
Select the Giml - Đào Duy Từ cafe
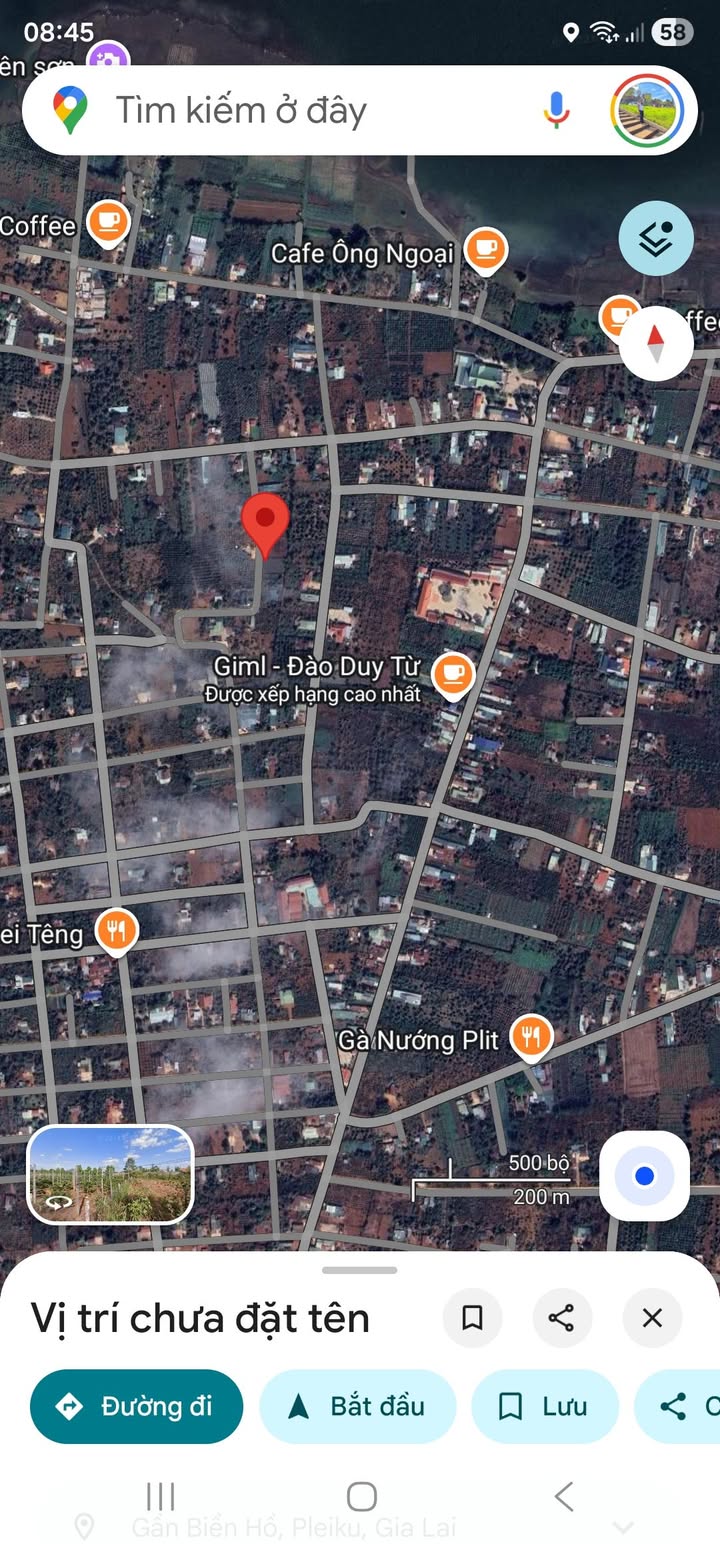453,675
